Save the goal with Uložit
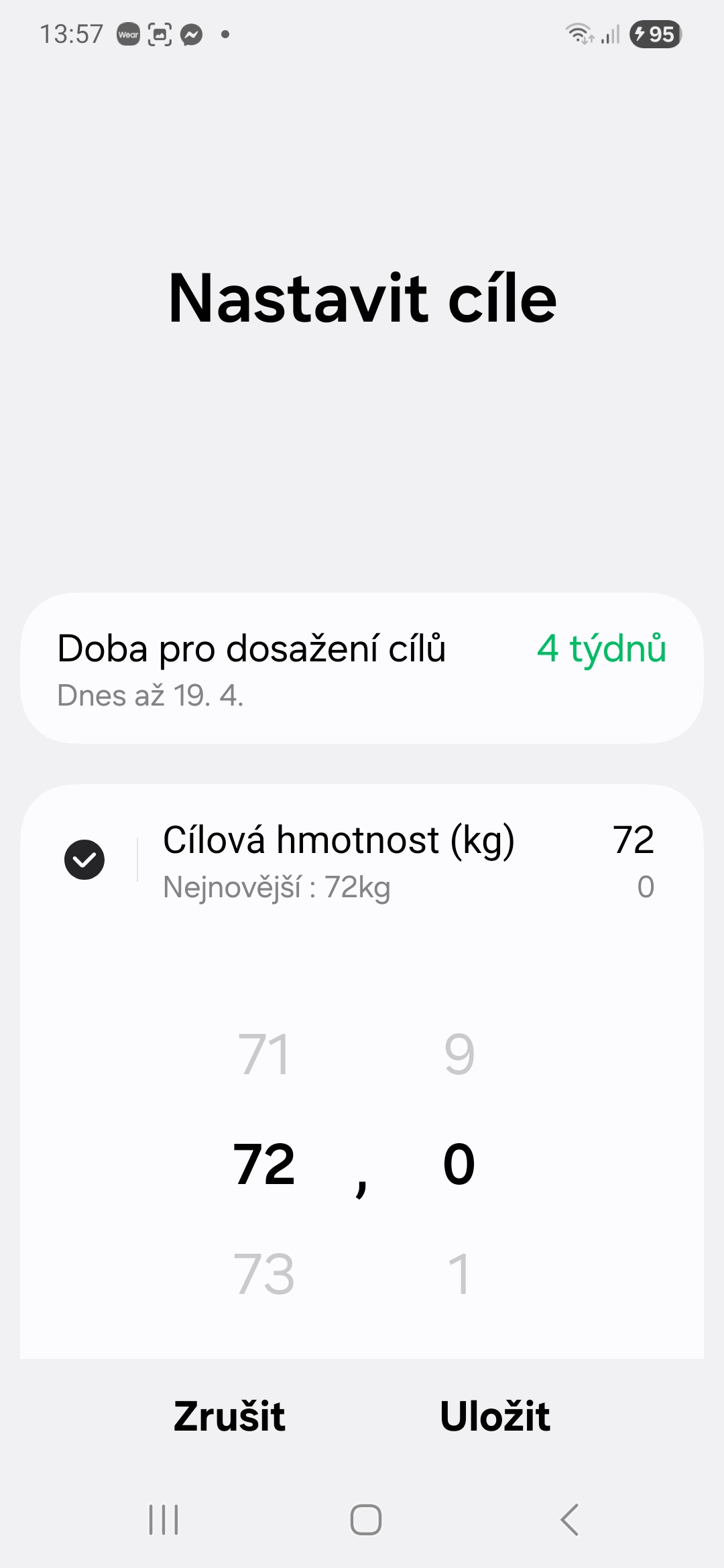724x1568 pixels. click(x=495, y=1416)
